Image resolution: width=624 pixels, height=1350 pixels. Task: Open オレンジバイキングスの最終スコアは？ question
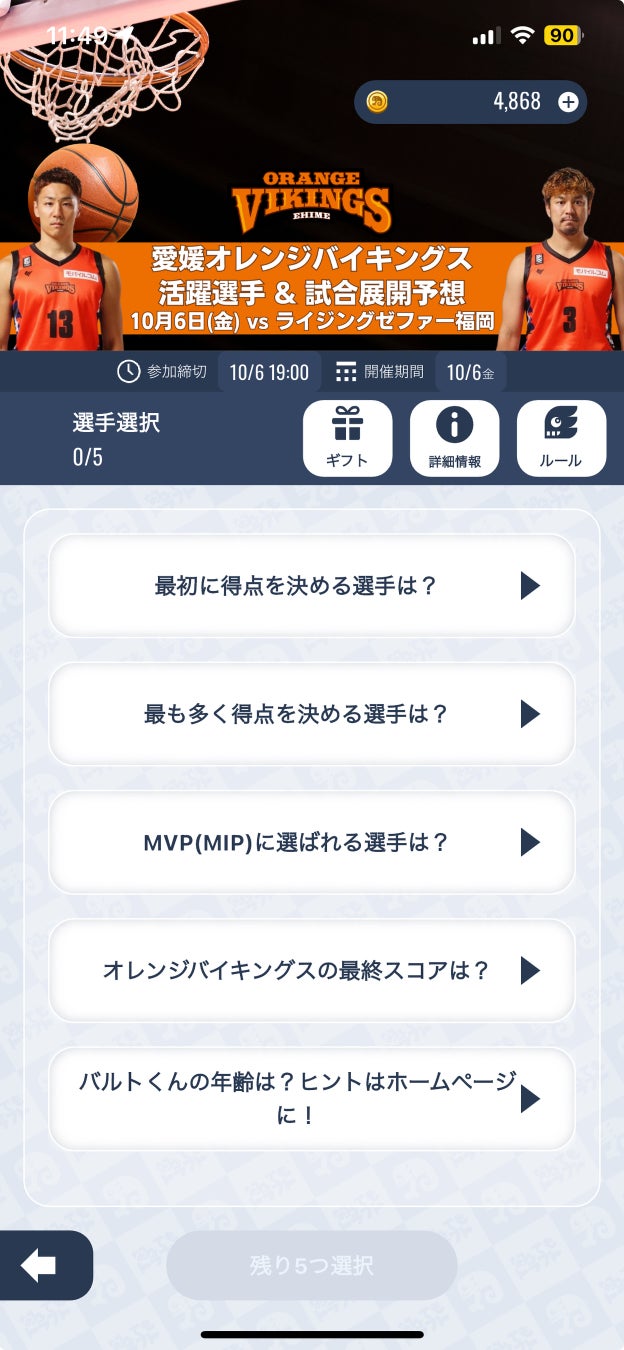coord(312,970)
